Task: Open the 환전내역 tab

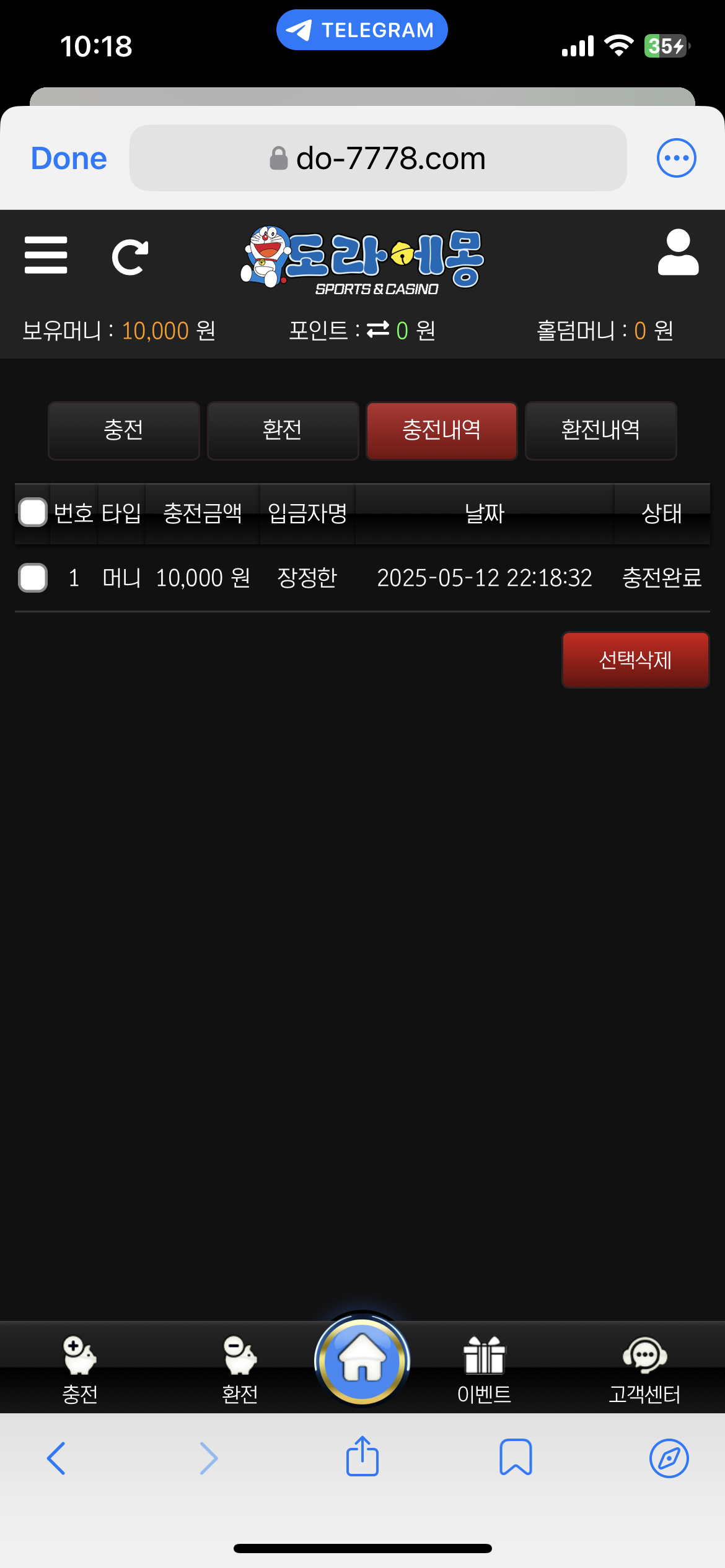Action: pos(600,430)
